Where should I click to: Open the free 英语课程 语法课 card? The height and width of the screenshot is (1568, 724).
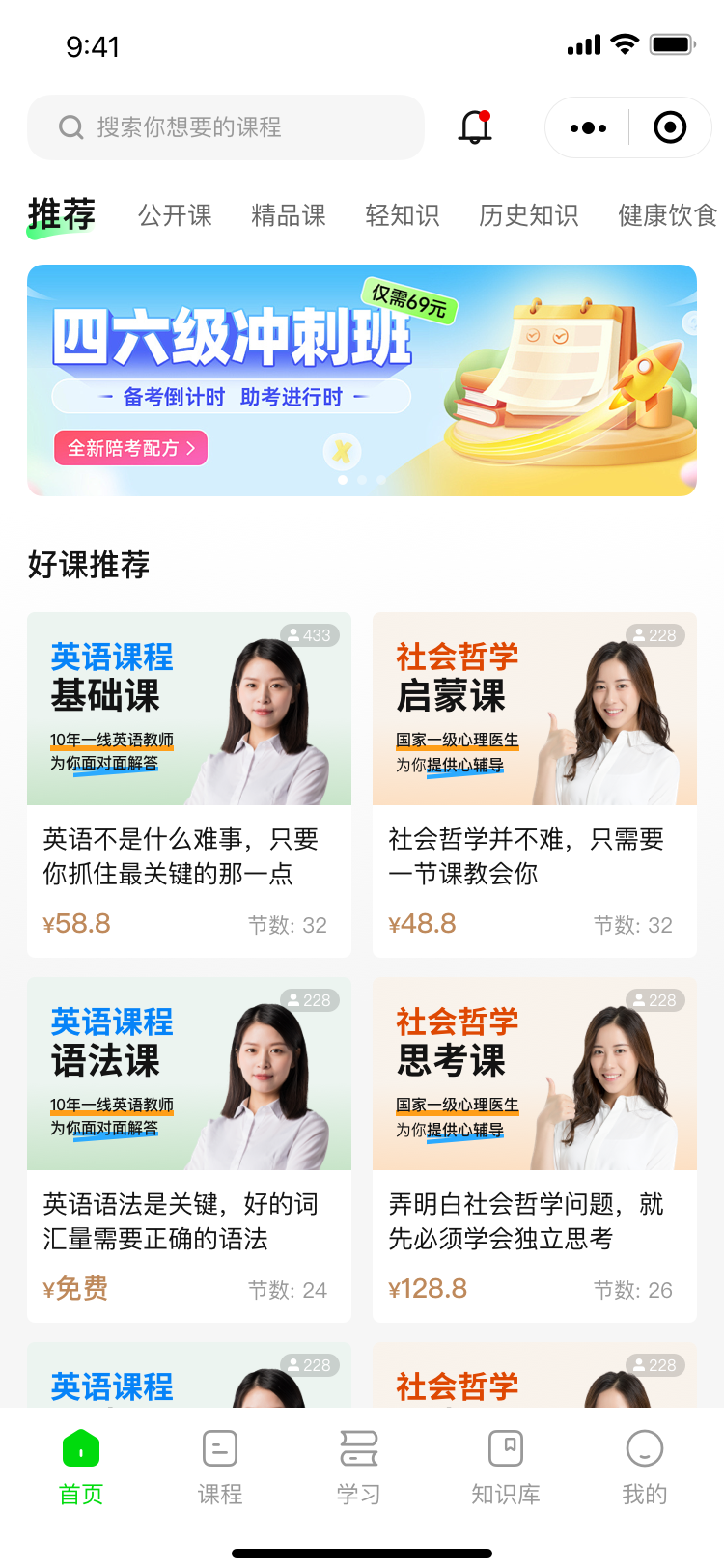pyautogui.click(x=189, y=1149)
